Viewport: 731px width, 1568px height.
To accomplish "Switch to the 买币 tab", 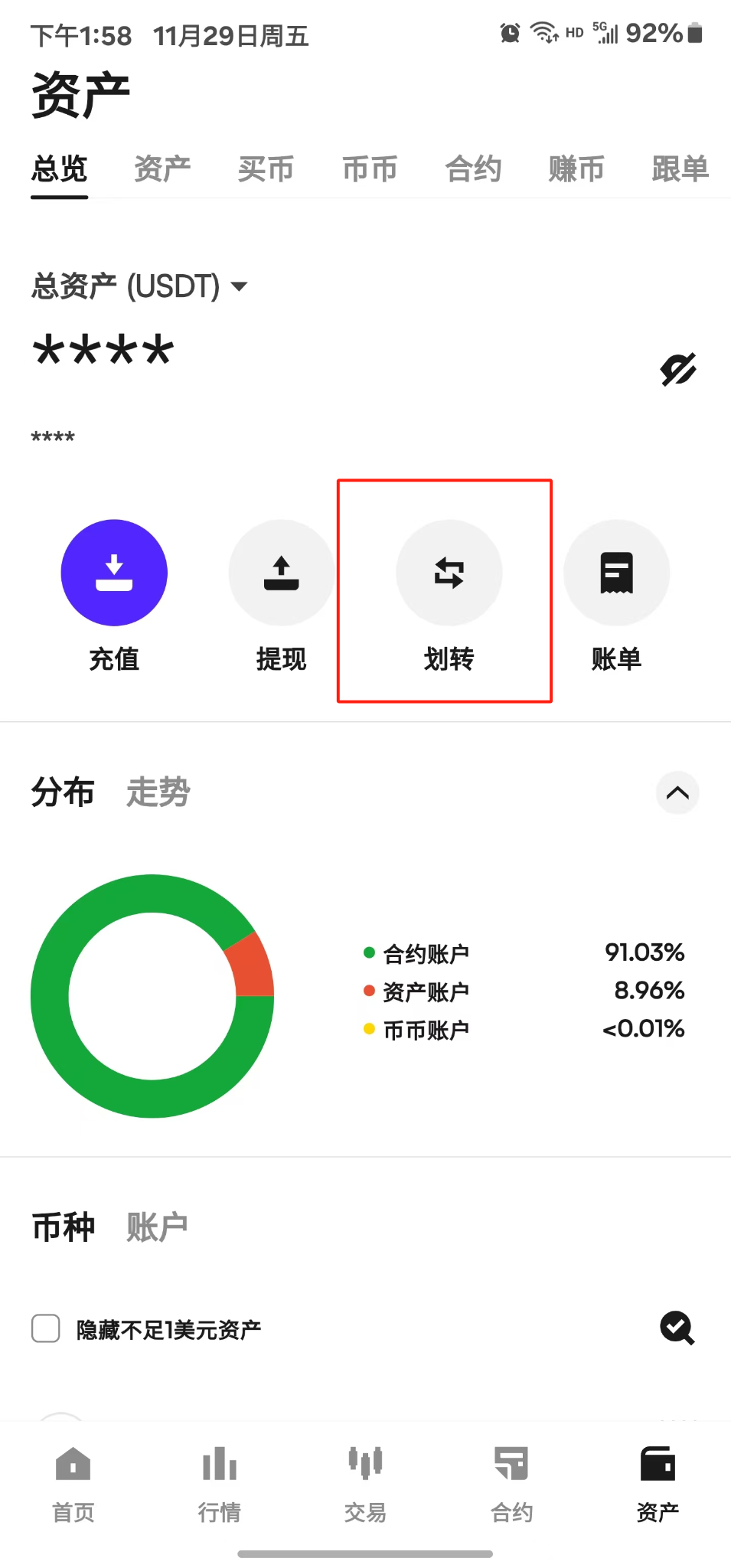I will coord(266,168).
